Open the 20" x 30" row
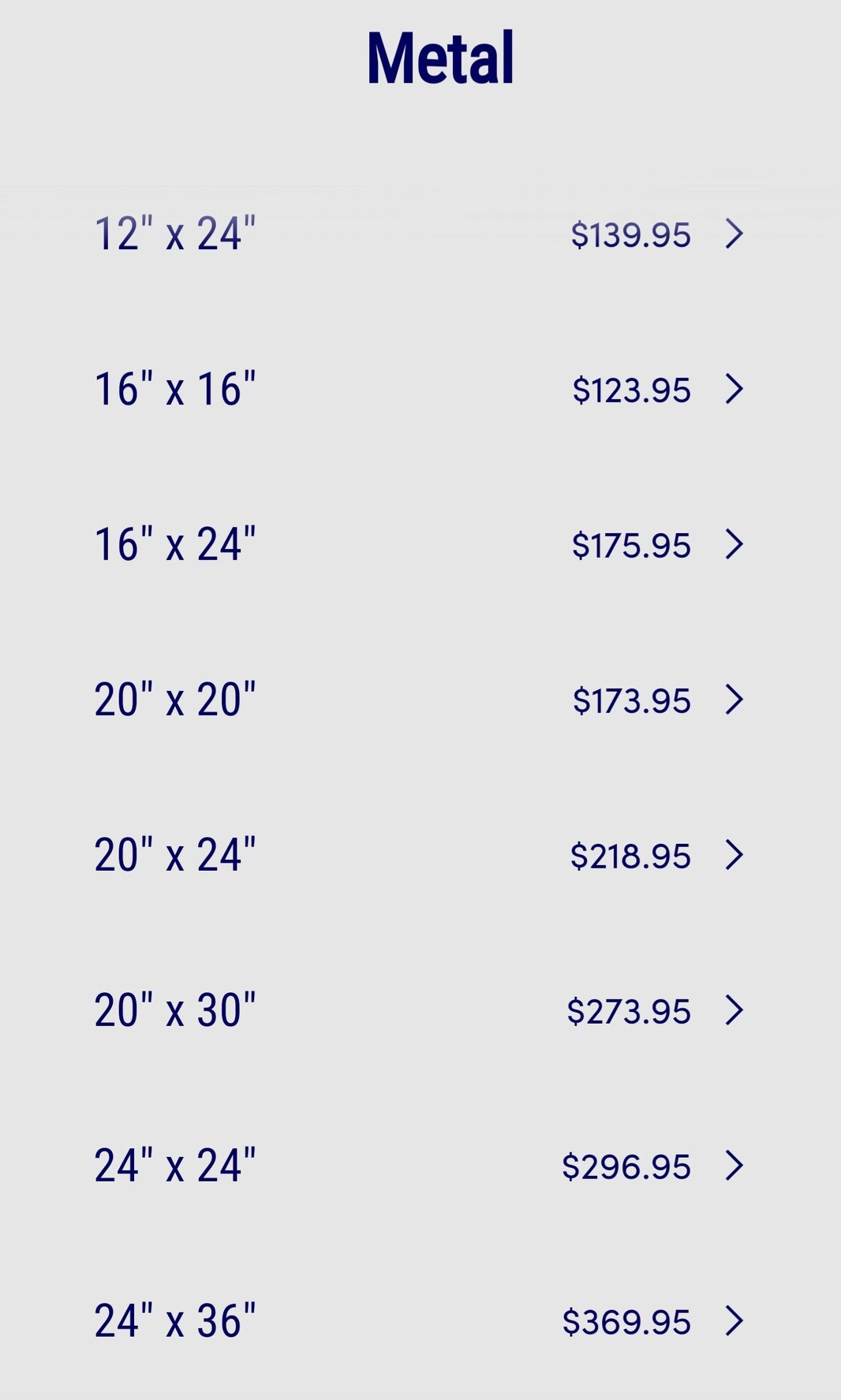Viewport: 841px width, 1400px height. pos(420,1010)
